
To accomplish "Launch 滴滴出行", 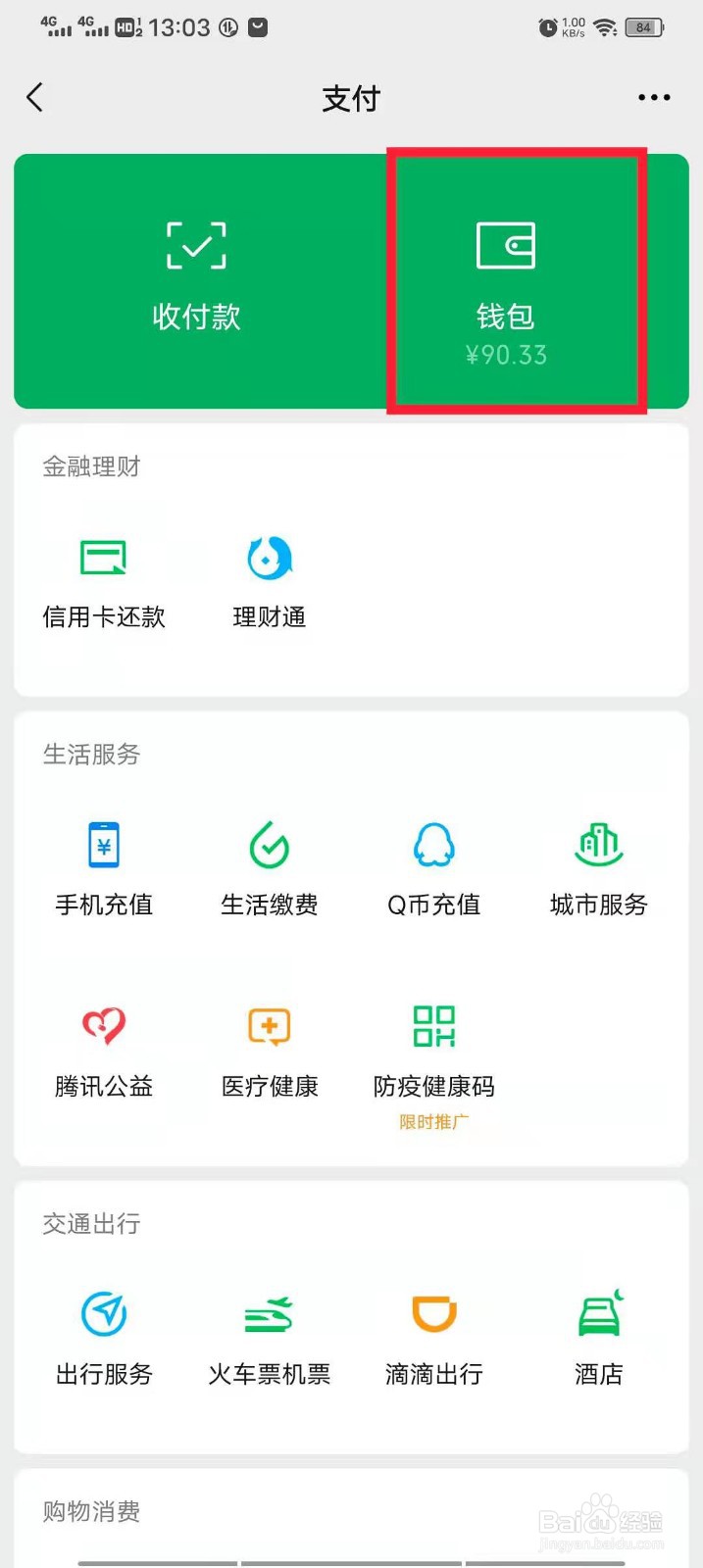I will tap(434, 1339).
